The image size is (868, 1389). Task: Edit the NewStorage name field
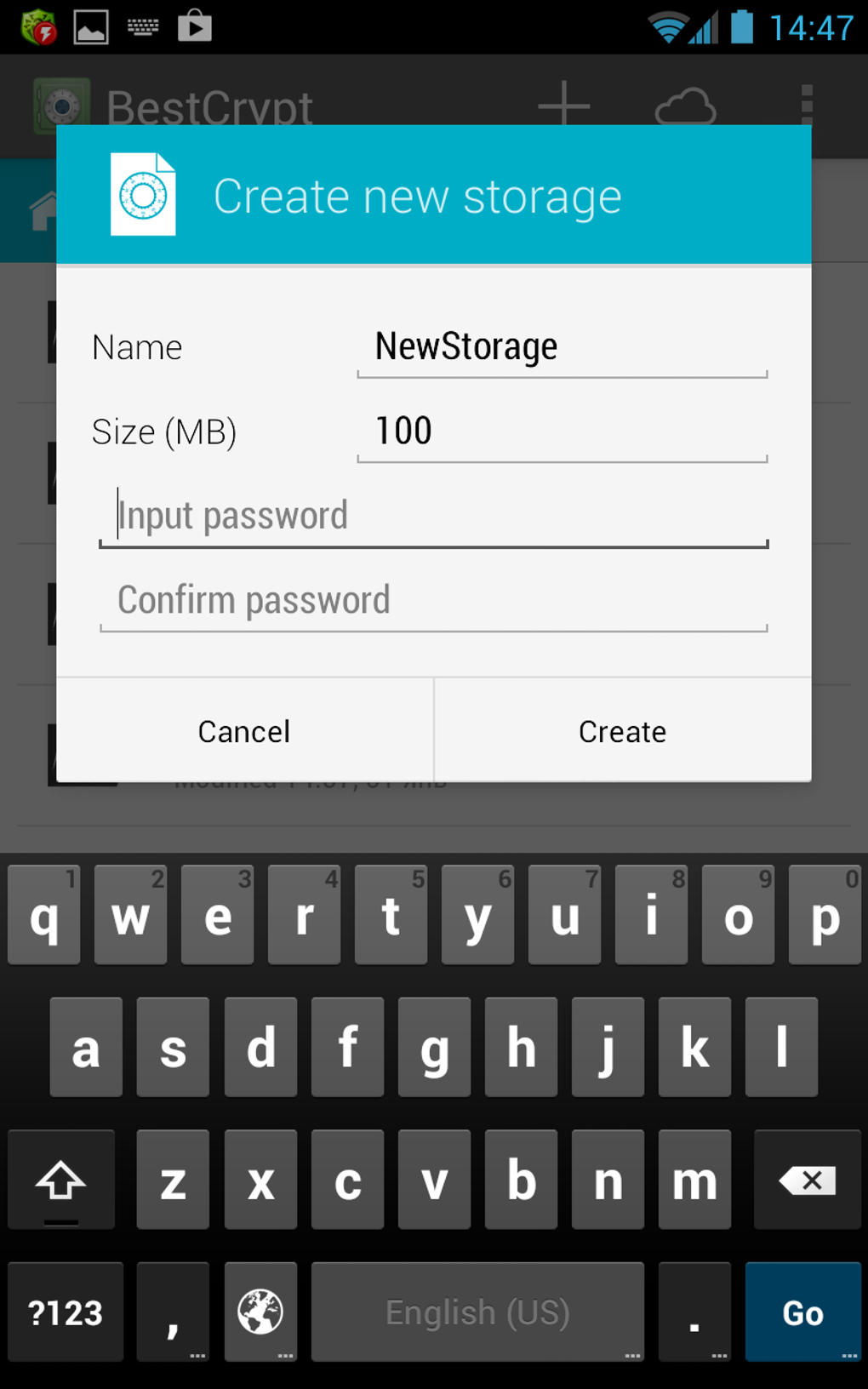561,346
